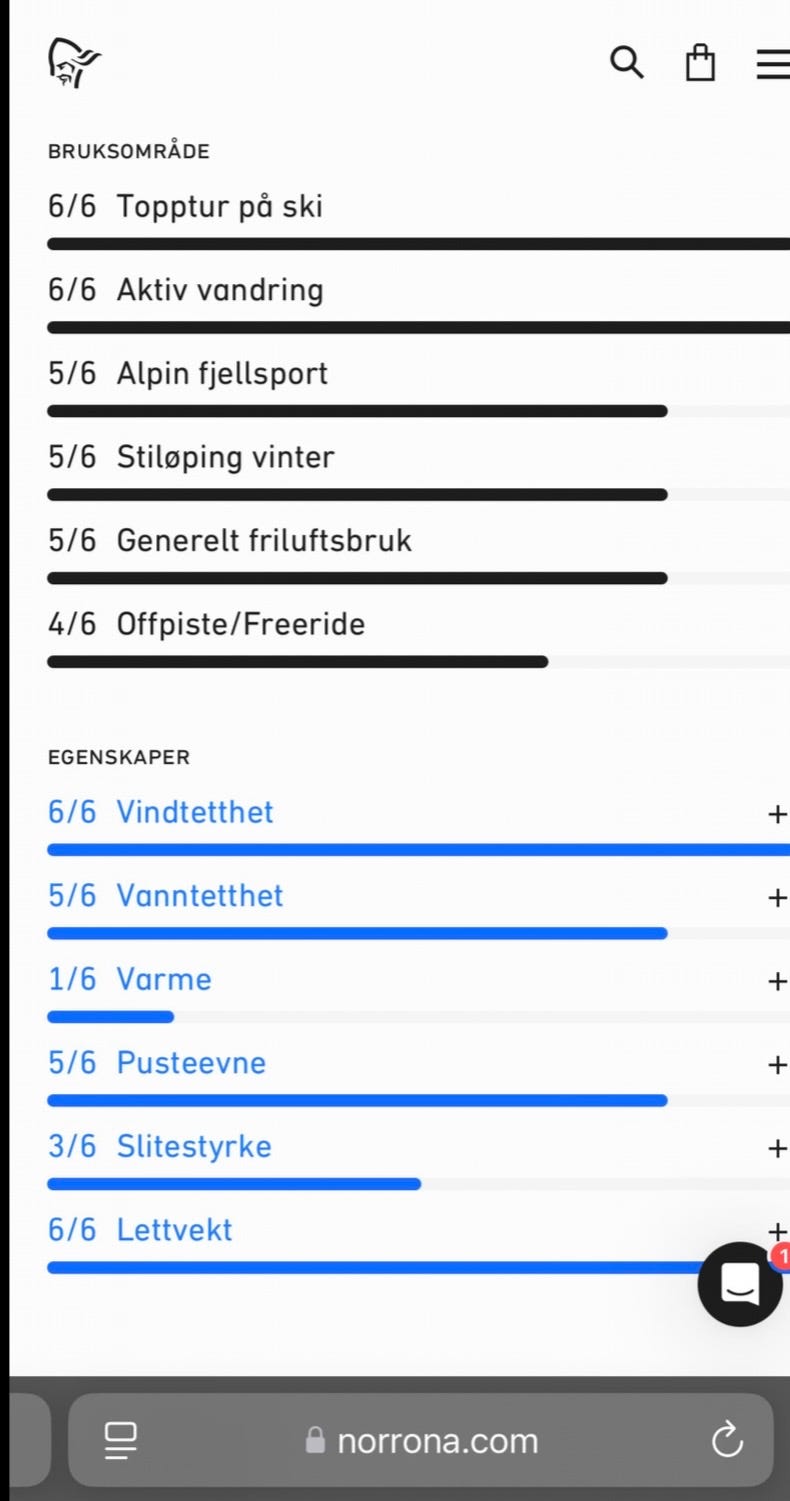Screen dimensions: 790x1501
Task: Open the chat support bubble
Action: (740, 1284)
